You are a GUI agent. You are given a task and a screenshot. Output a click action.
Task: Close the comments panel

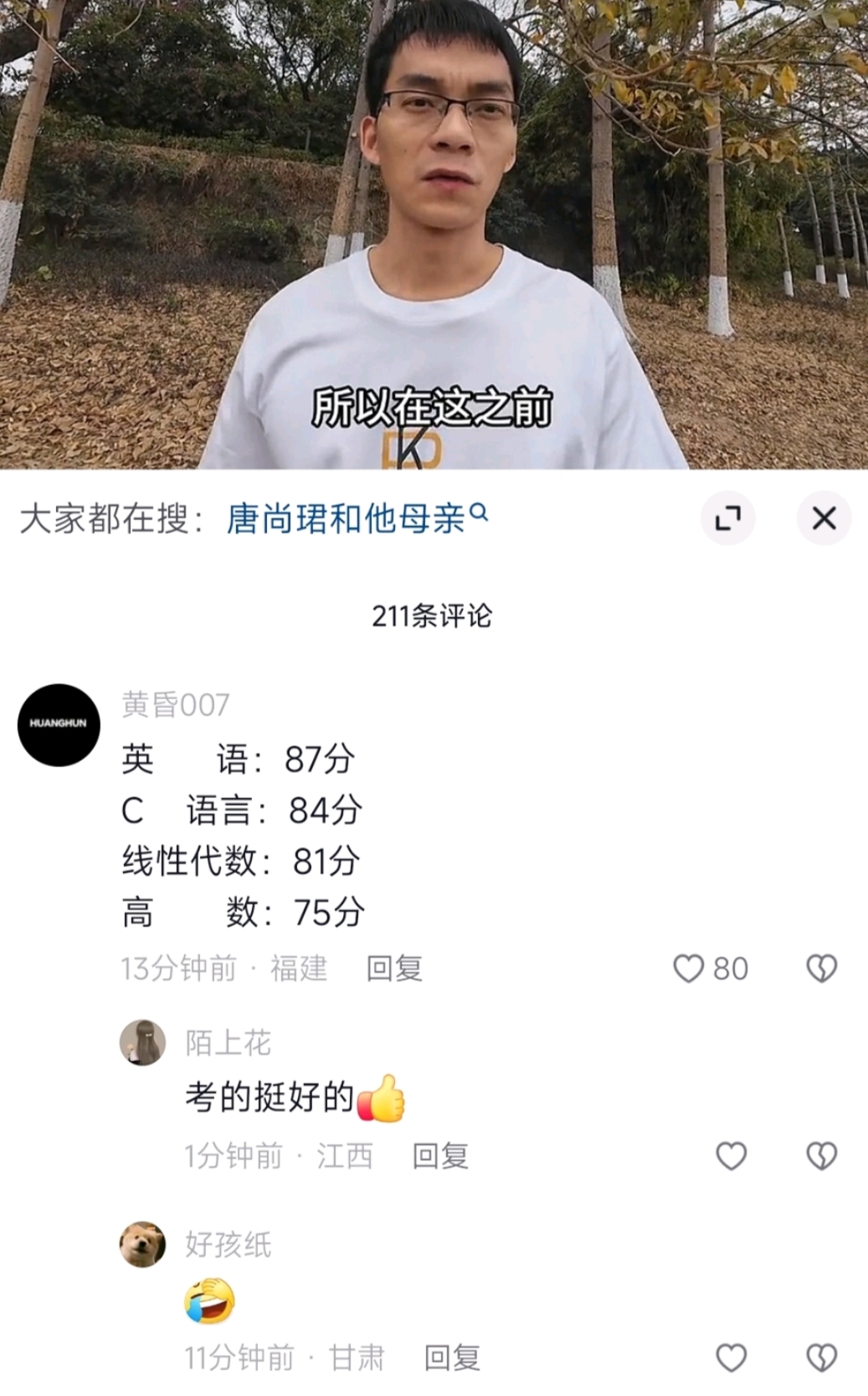click(x=824, y=518)
